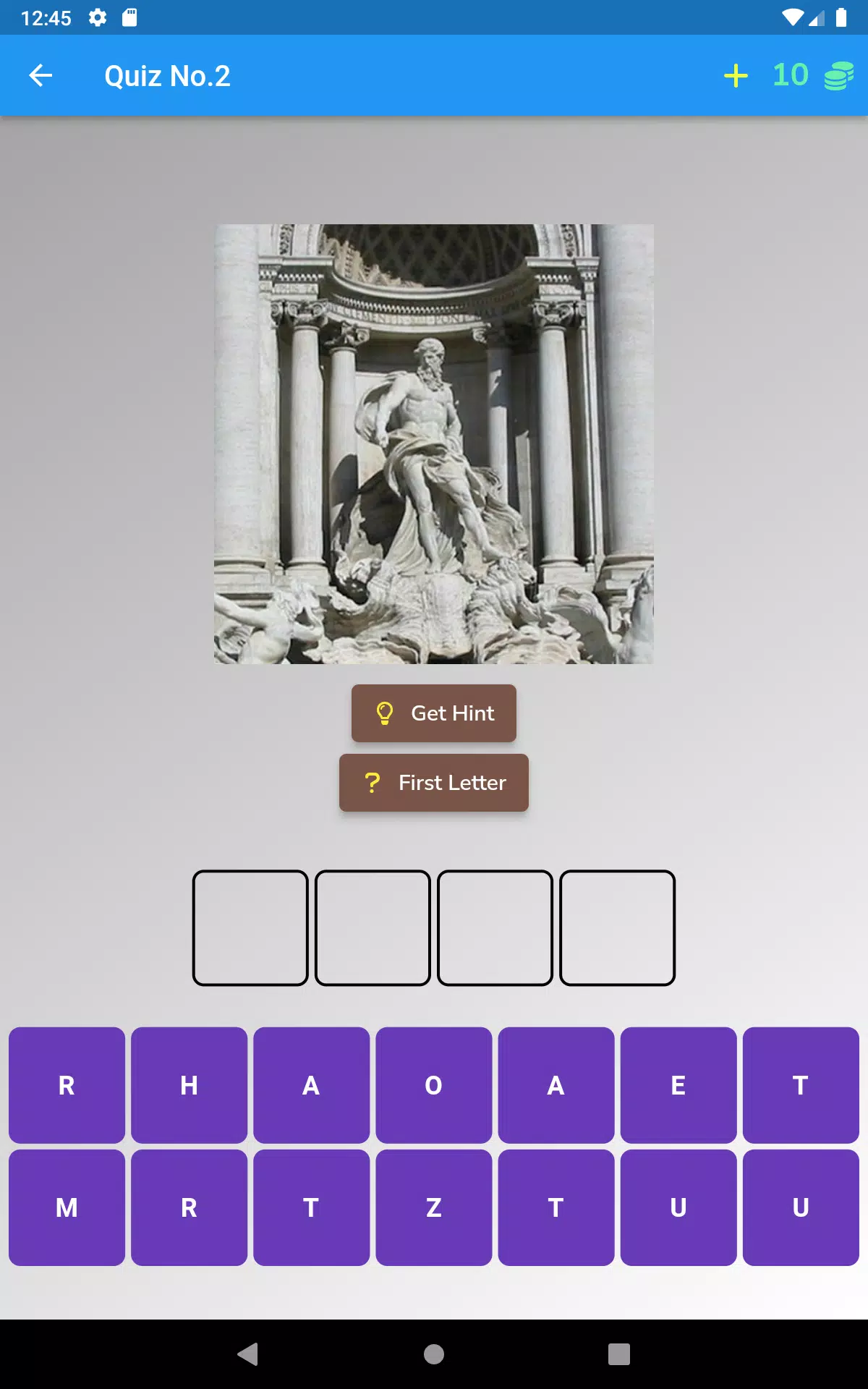Screen dimensions: 868x1389
Task: Reveal the First Letter
Action: point(434,783)
